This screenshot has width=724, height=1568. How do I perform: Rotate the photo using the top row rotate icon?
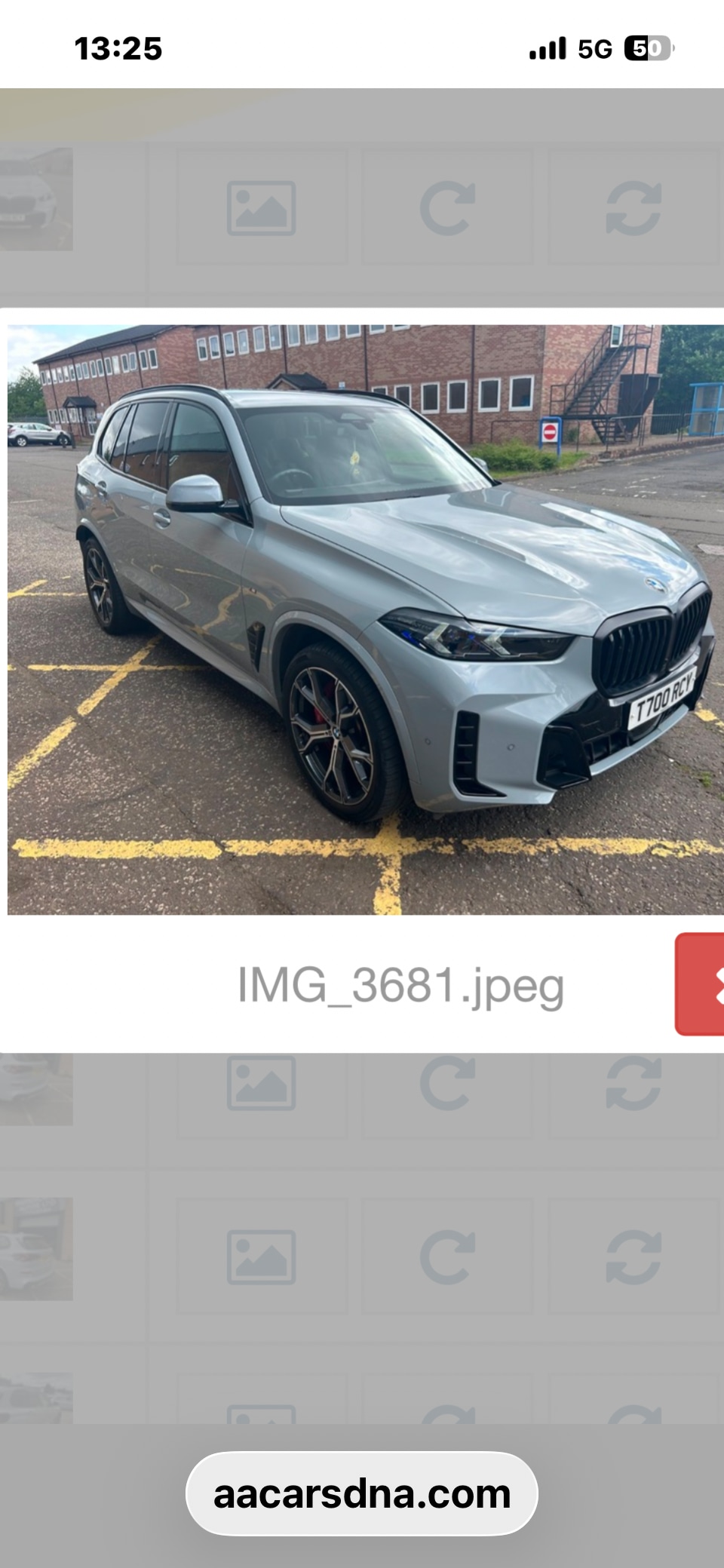click(448, 207)
